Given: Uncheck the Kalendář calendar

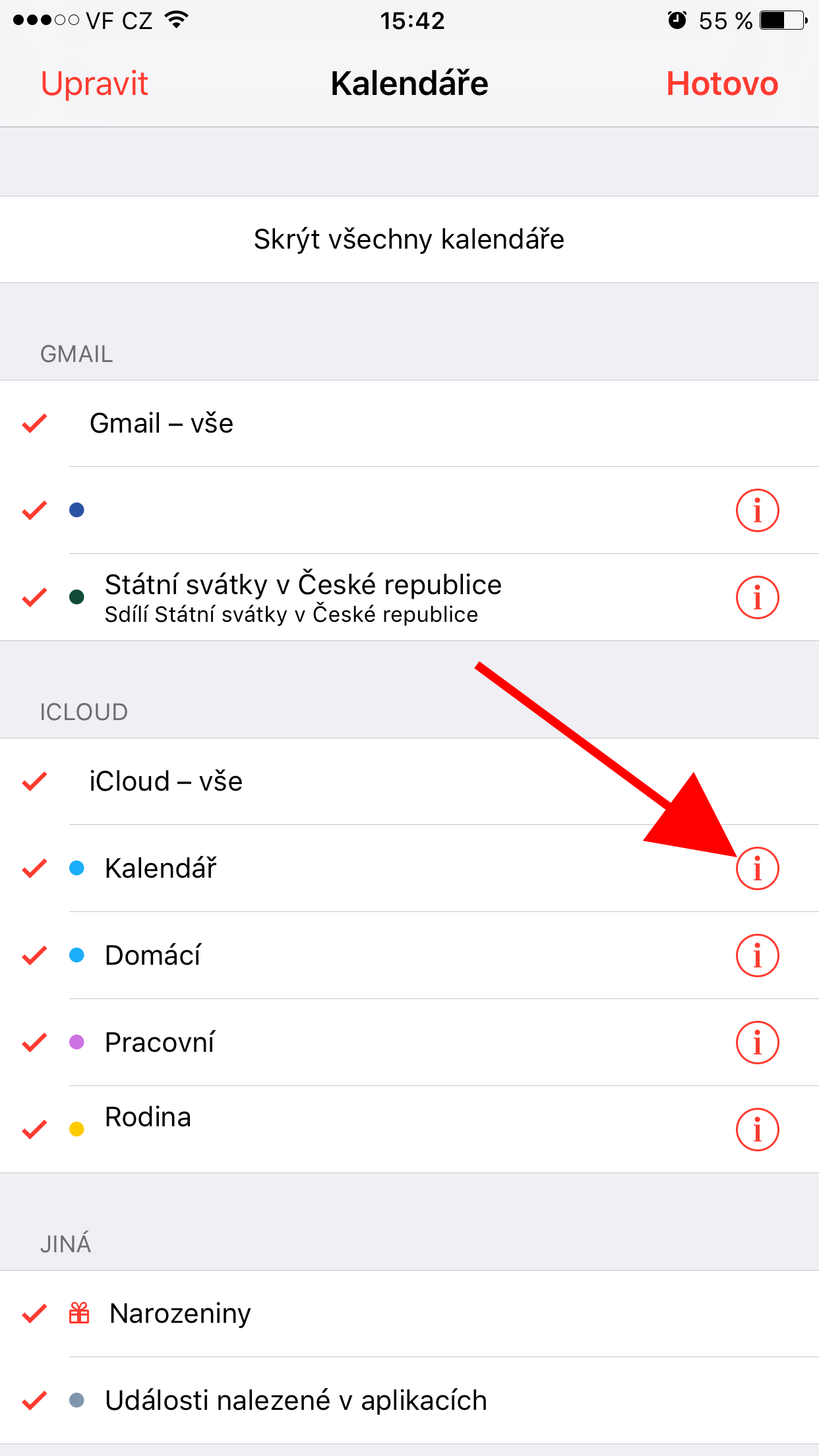Looking at the screenshot, I should tap(160, 868).
